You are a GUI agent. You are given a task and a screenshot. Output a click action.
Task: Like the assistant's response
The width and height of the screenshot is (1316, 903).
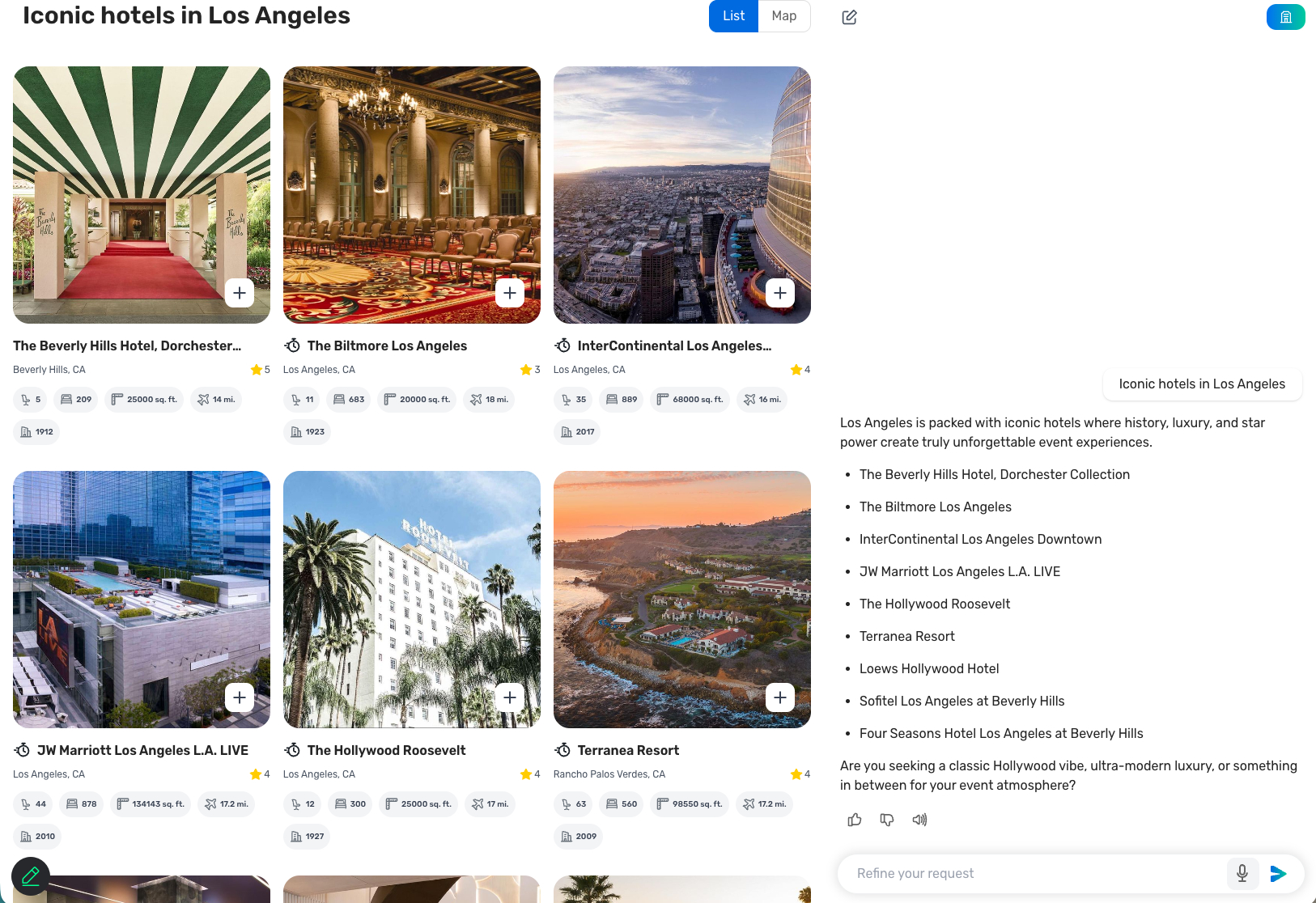click(x=855, y=820)
